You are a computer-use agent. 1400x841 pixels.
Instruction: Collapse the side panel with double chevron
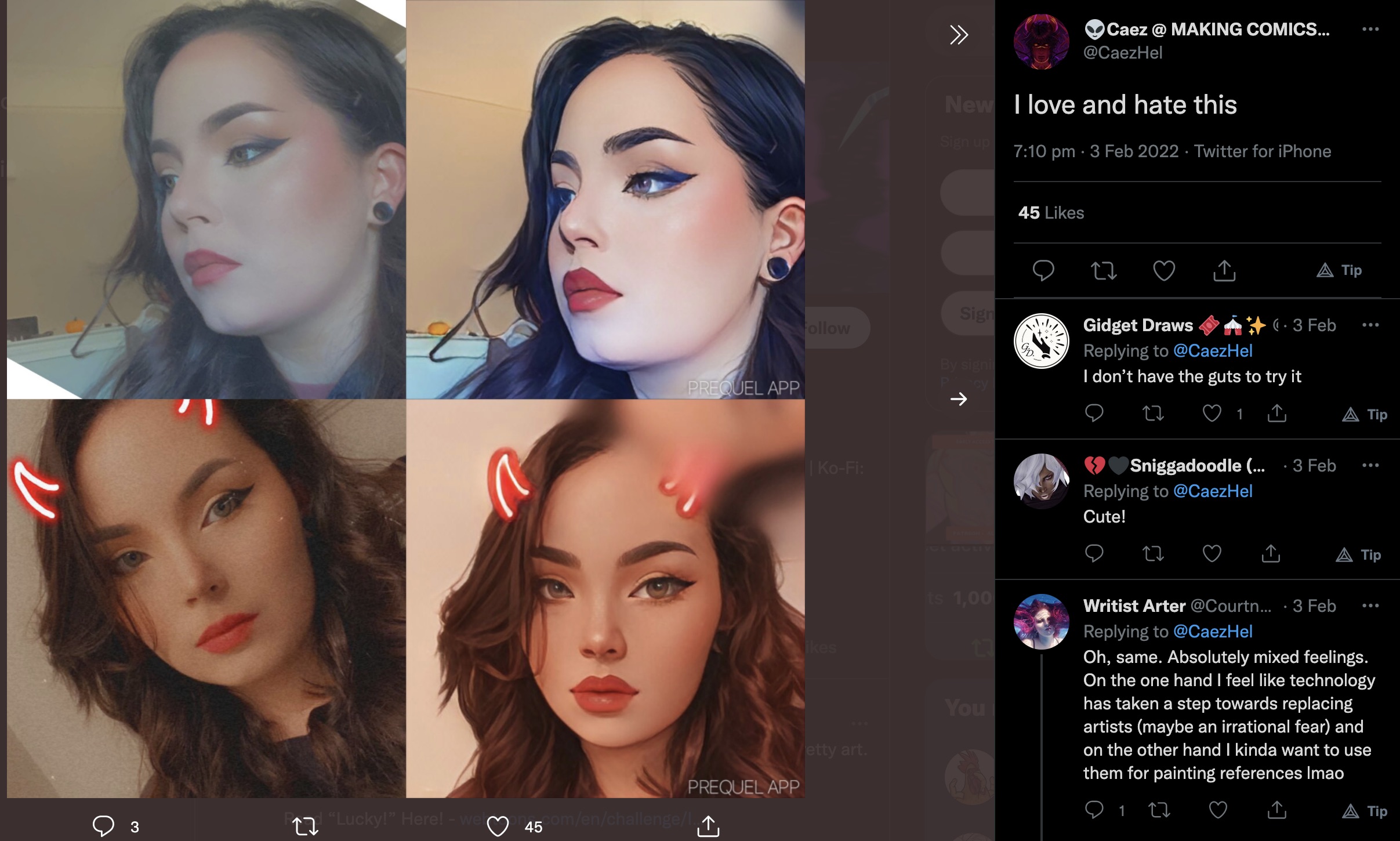959,35
